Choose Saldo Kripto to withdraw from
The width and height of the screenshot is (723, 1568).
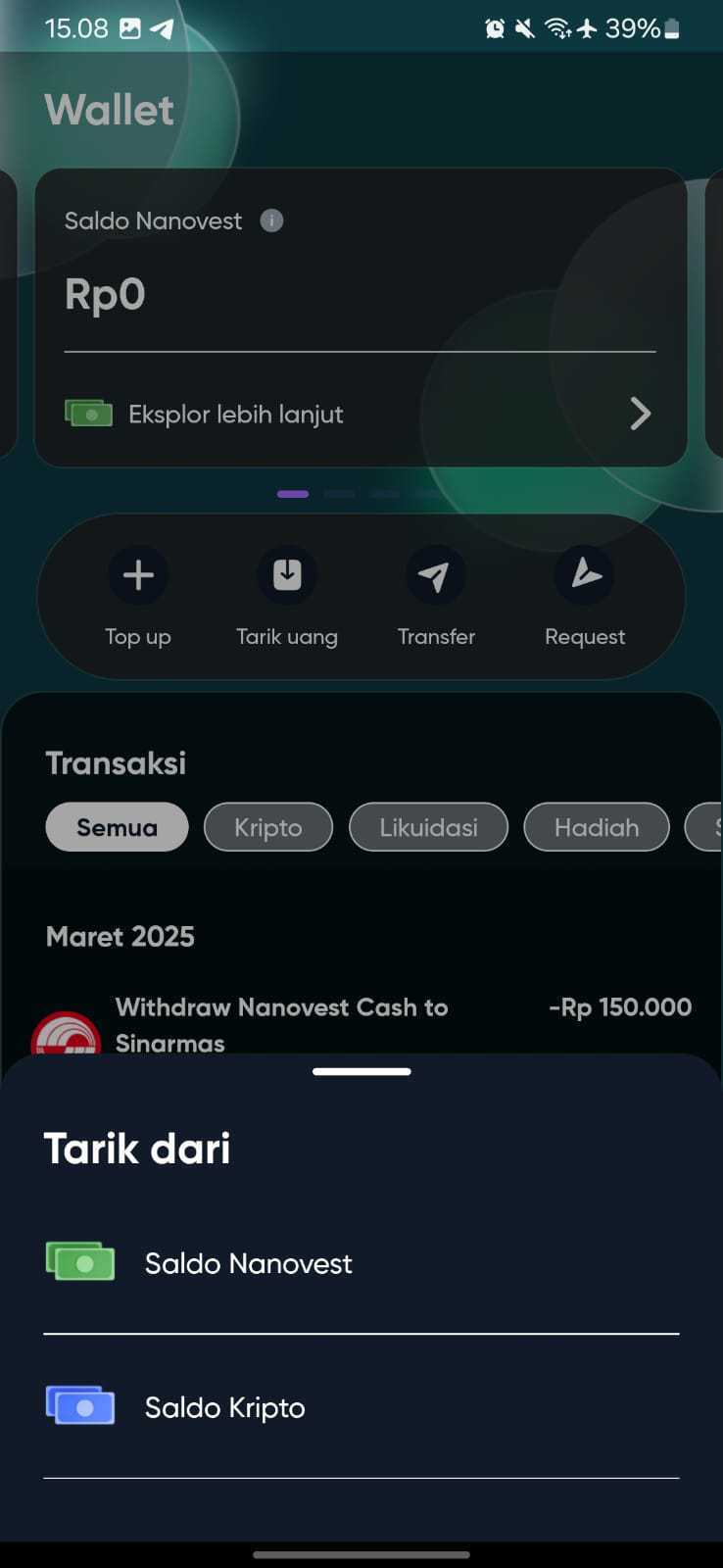225,1407
